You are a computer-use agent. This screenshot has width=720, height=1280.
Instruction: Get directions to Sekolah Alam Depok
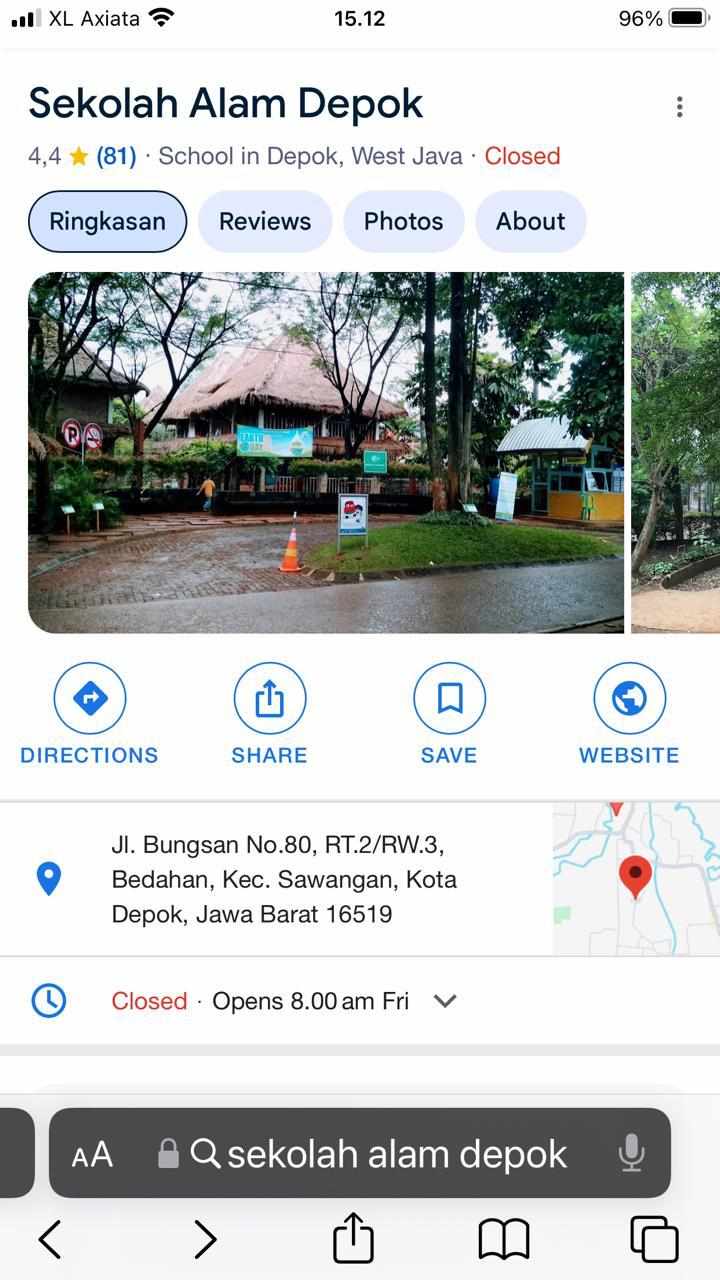click(x=90, y=715)
